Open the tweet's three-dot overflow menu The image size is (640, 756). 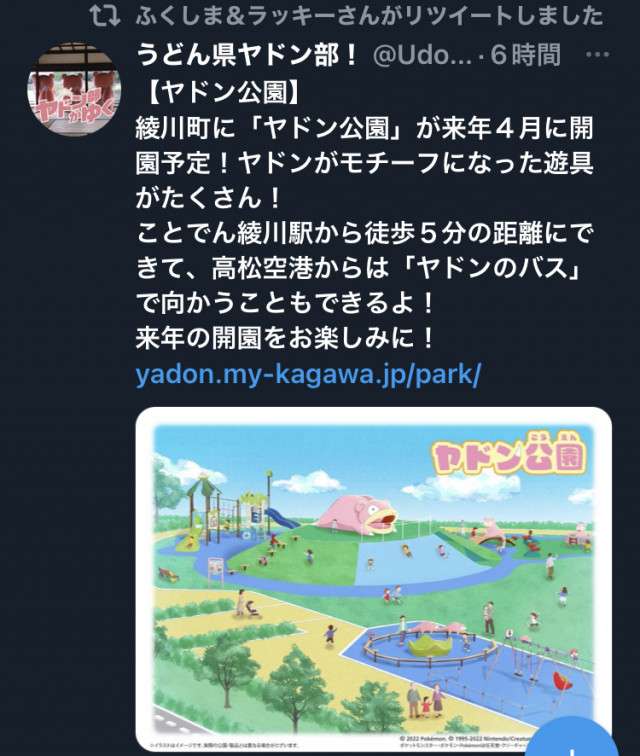597,54
